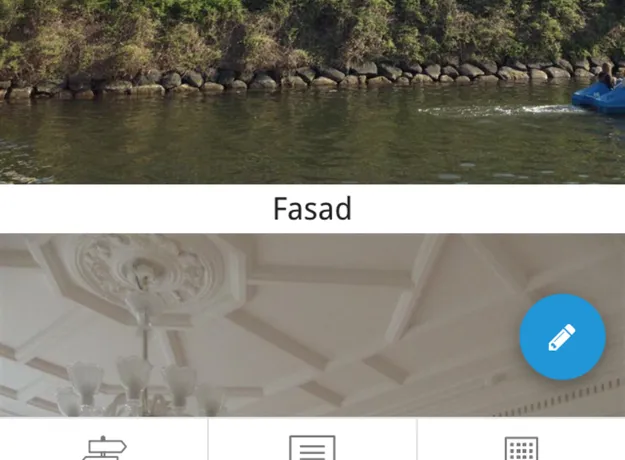Viewport: 625px width, 460px height.
Task: Open the text description tab
Action: pyautogui.click(x=312, y=446)
